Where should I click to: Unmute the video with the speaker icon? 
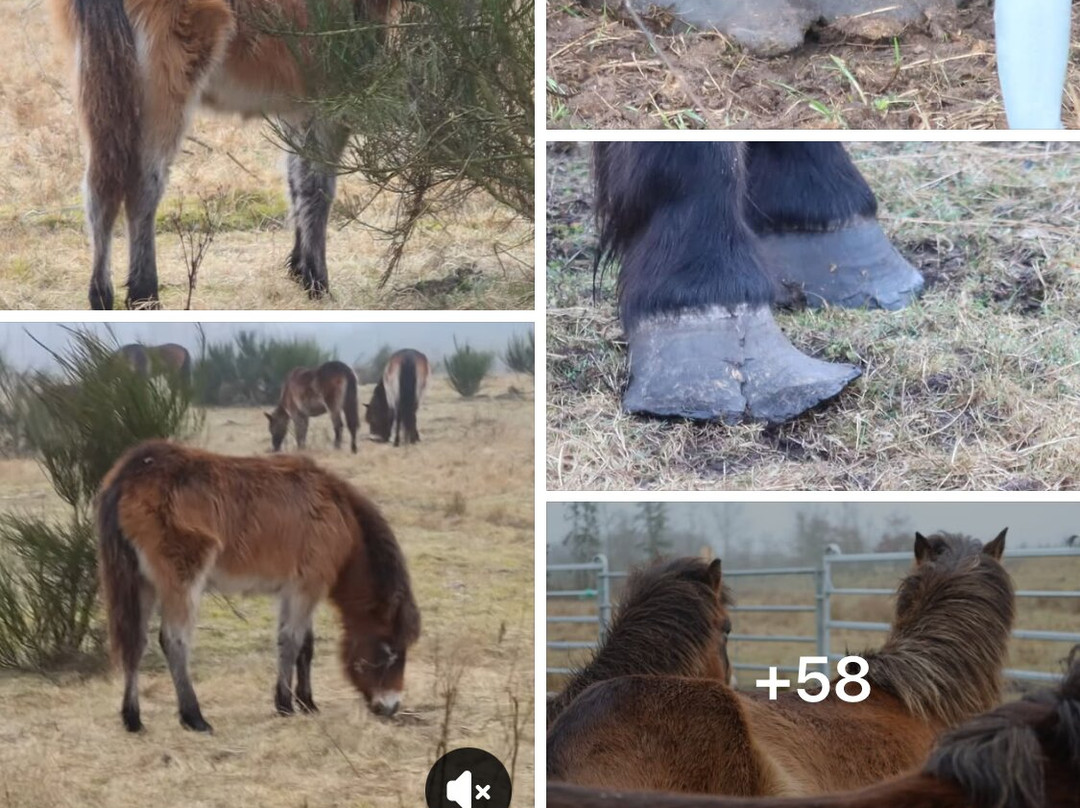click(x=468, y=788)
